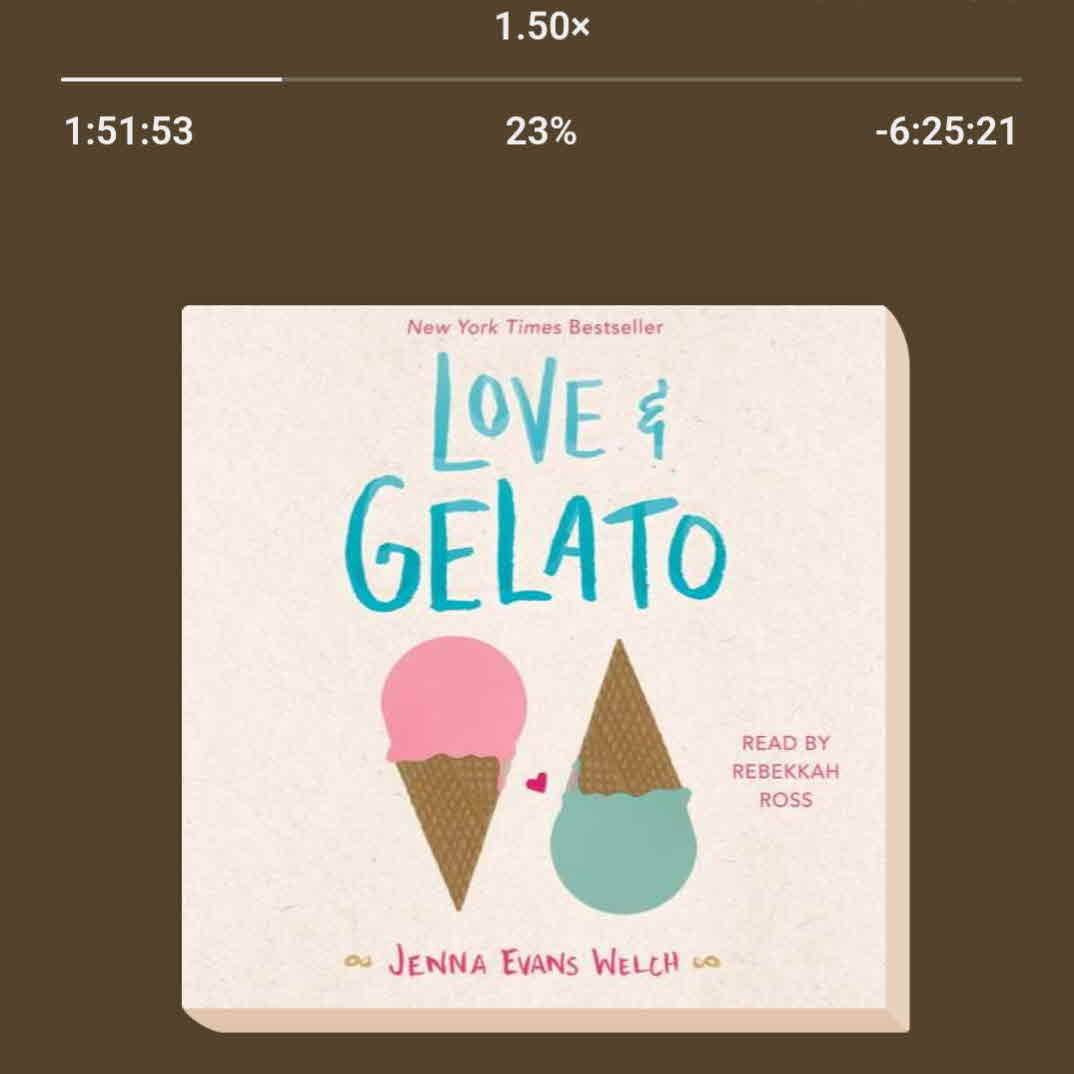Change the 1.50× playback speed
The height and width of the screenshot is (1074, 1074).
(x=542, y=28)
